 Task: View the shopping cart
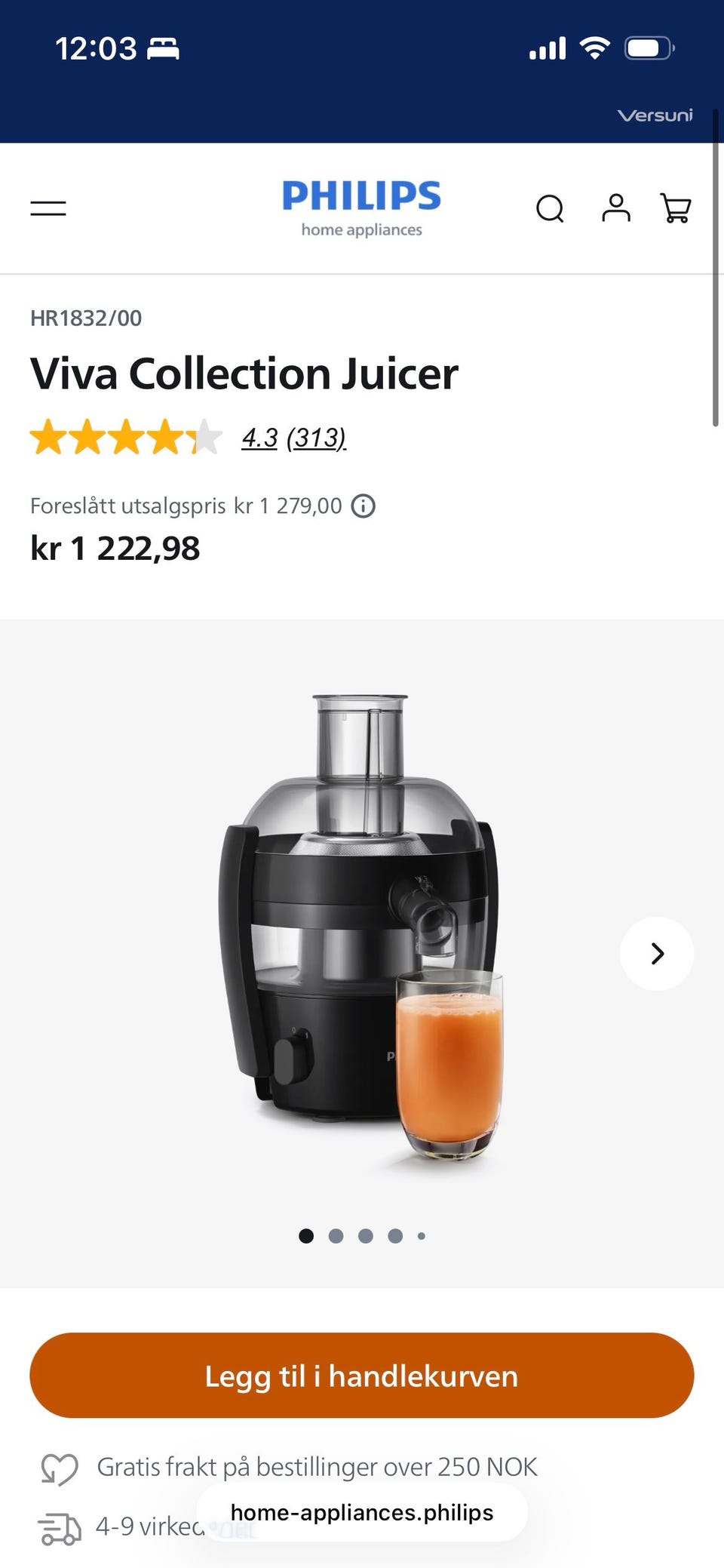point(676,208)
